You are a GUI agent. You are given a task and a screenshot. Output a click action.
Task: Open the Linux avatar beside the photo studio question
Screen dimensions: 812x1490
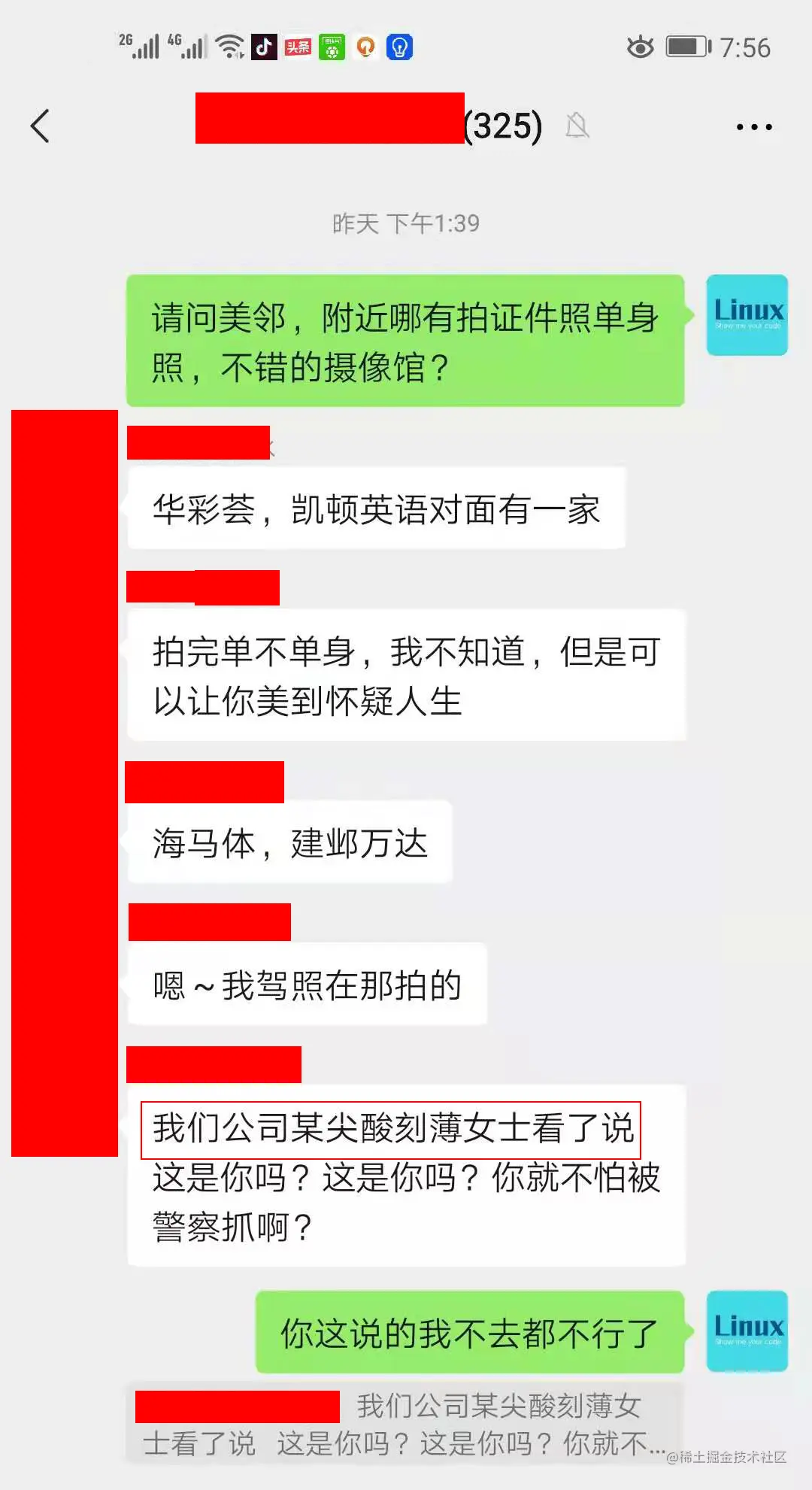747,314
